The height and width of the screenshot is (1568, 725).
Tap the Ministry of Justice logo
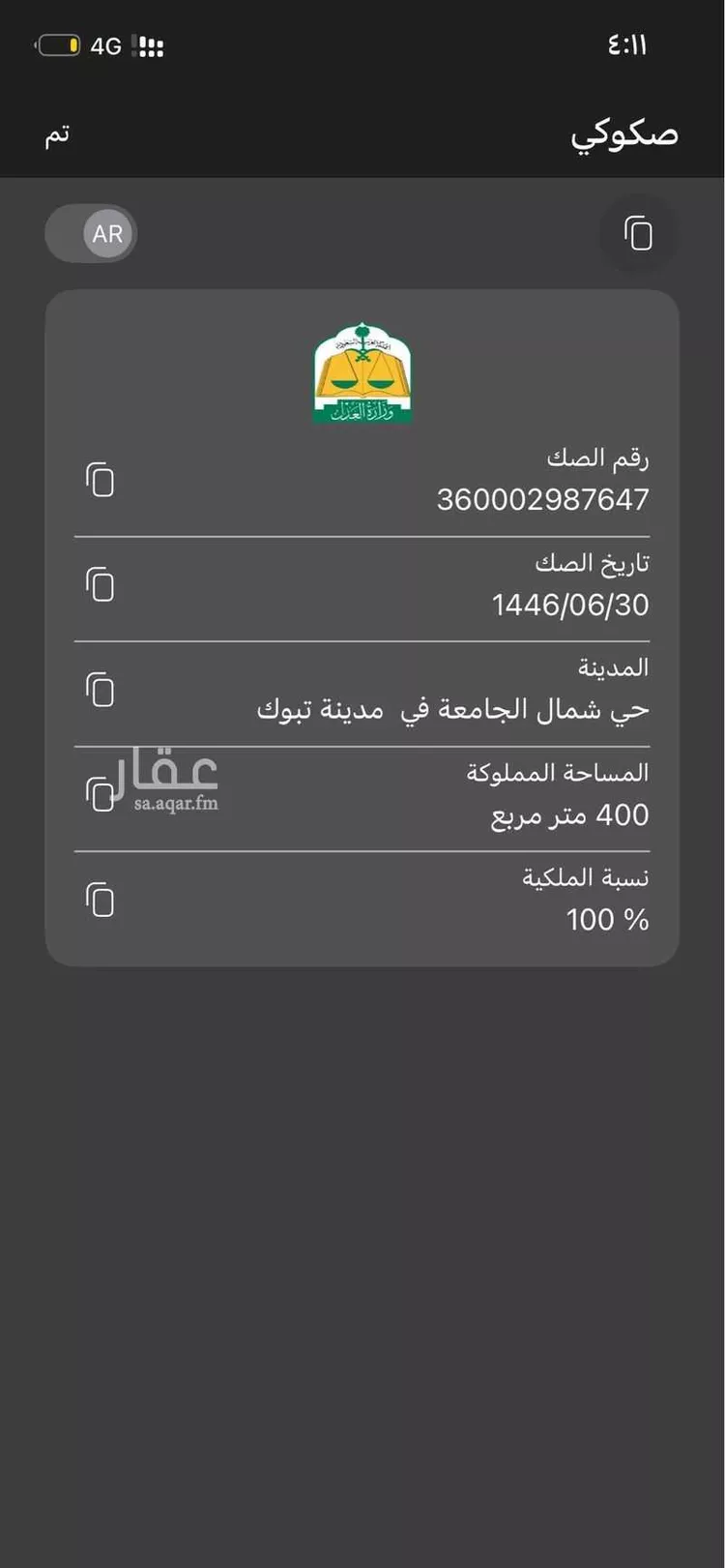pyautogui.click(x=362, y=374)
